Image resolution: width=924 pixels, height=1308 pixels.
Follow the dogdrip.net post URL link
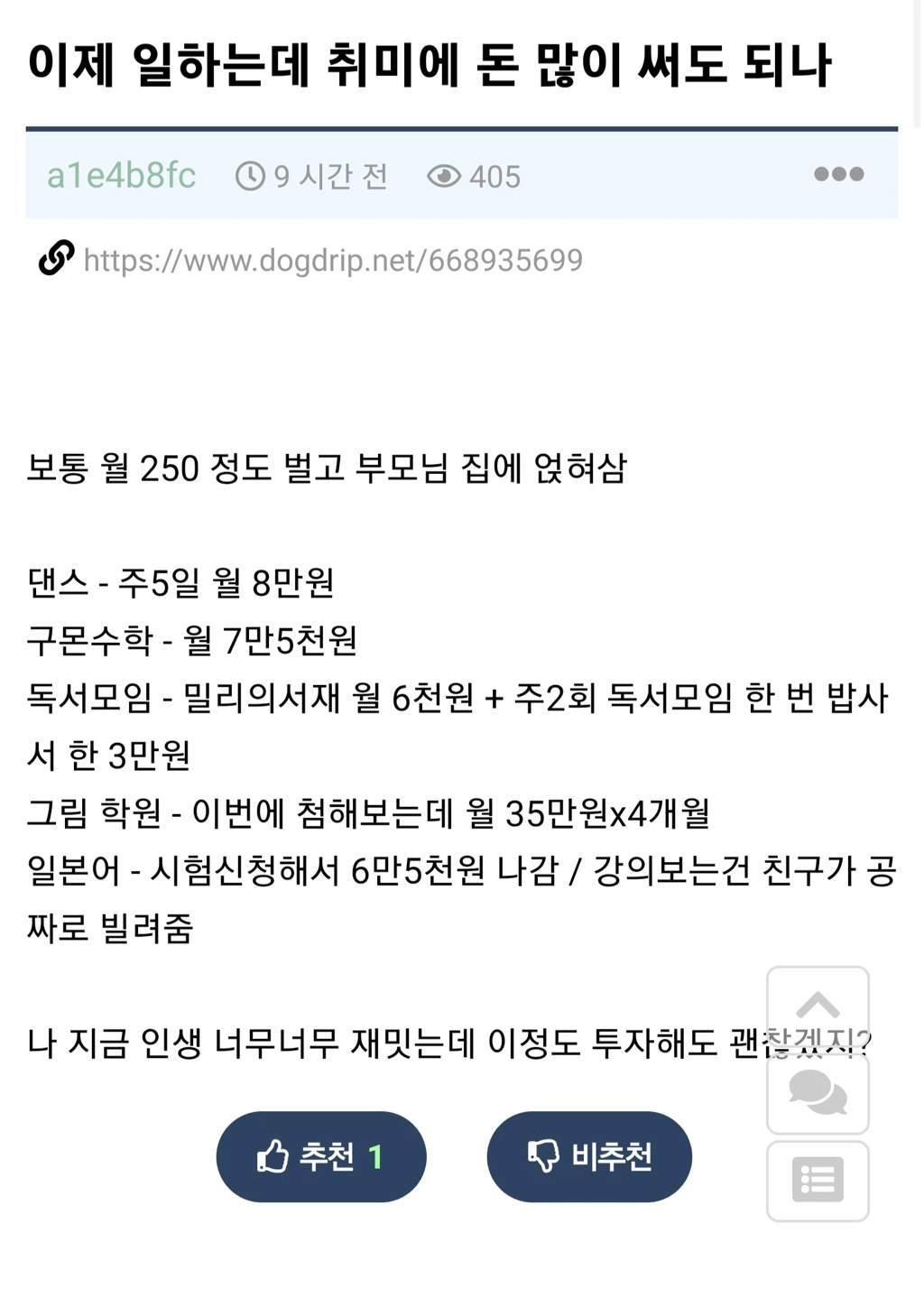pyautogui.click(x=332, y=259)
